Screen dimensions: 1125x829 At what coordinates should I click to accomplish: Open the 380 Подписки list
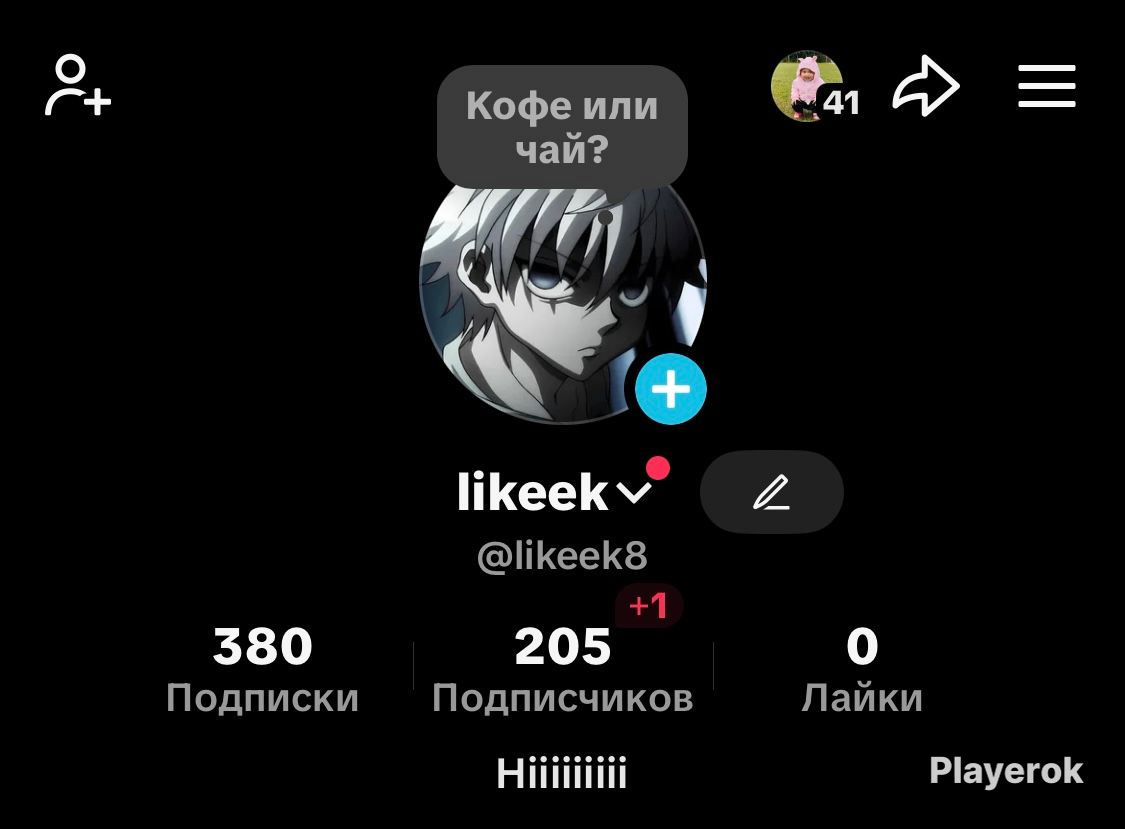click(263, 670)
